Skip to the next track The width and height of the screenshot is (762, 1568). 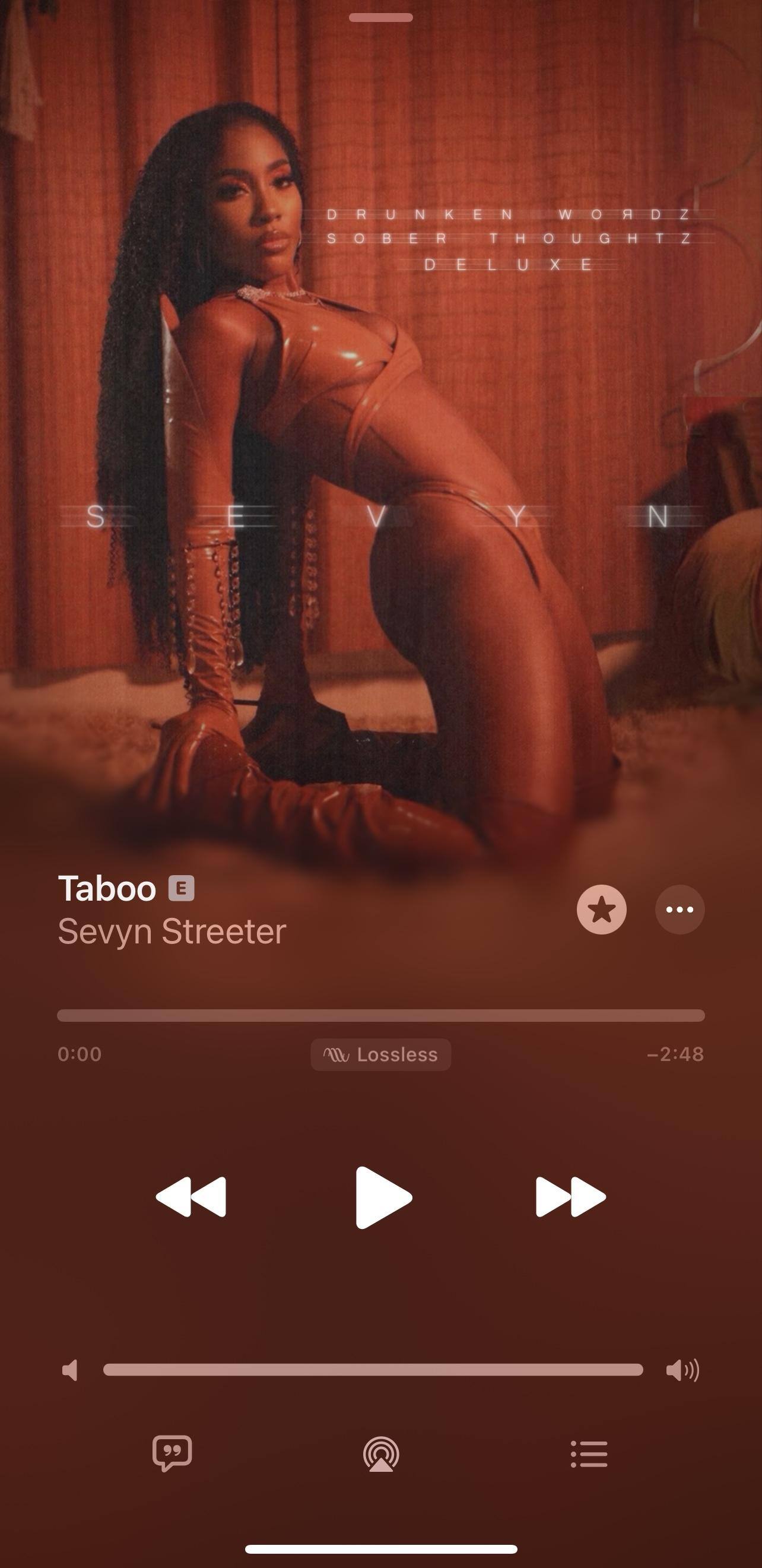[x=570, y=1197]
